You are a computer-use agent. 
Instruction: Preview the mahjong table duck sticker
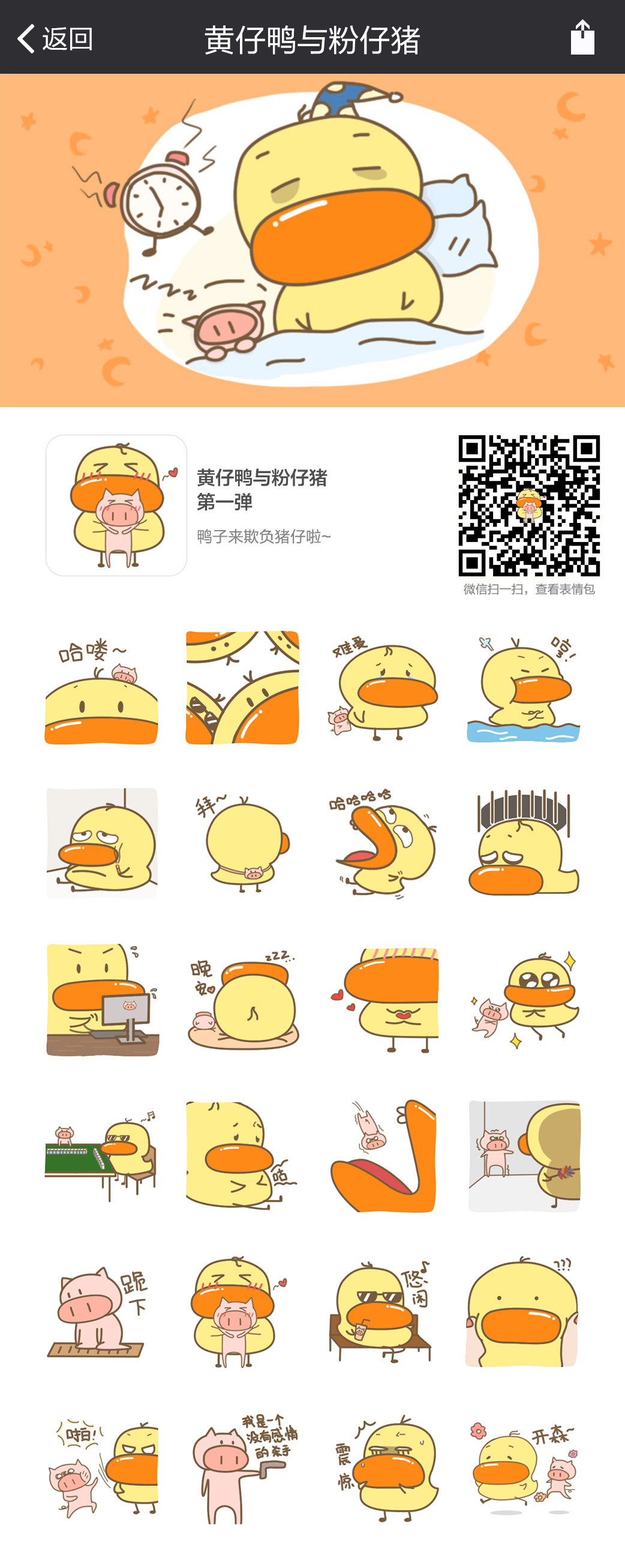102,1155
